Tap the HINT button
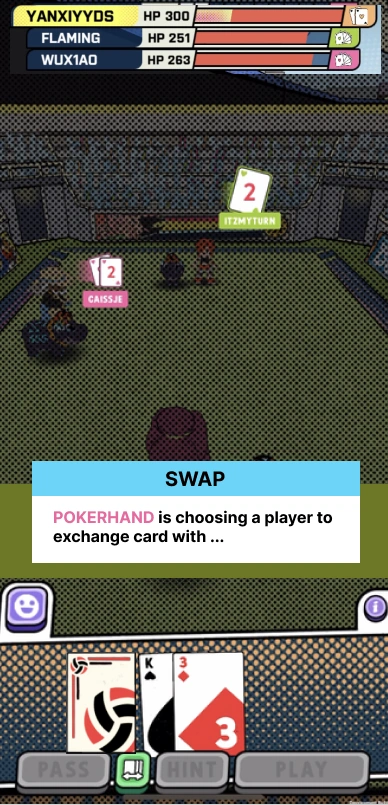 click(193, 770)
